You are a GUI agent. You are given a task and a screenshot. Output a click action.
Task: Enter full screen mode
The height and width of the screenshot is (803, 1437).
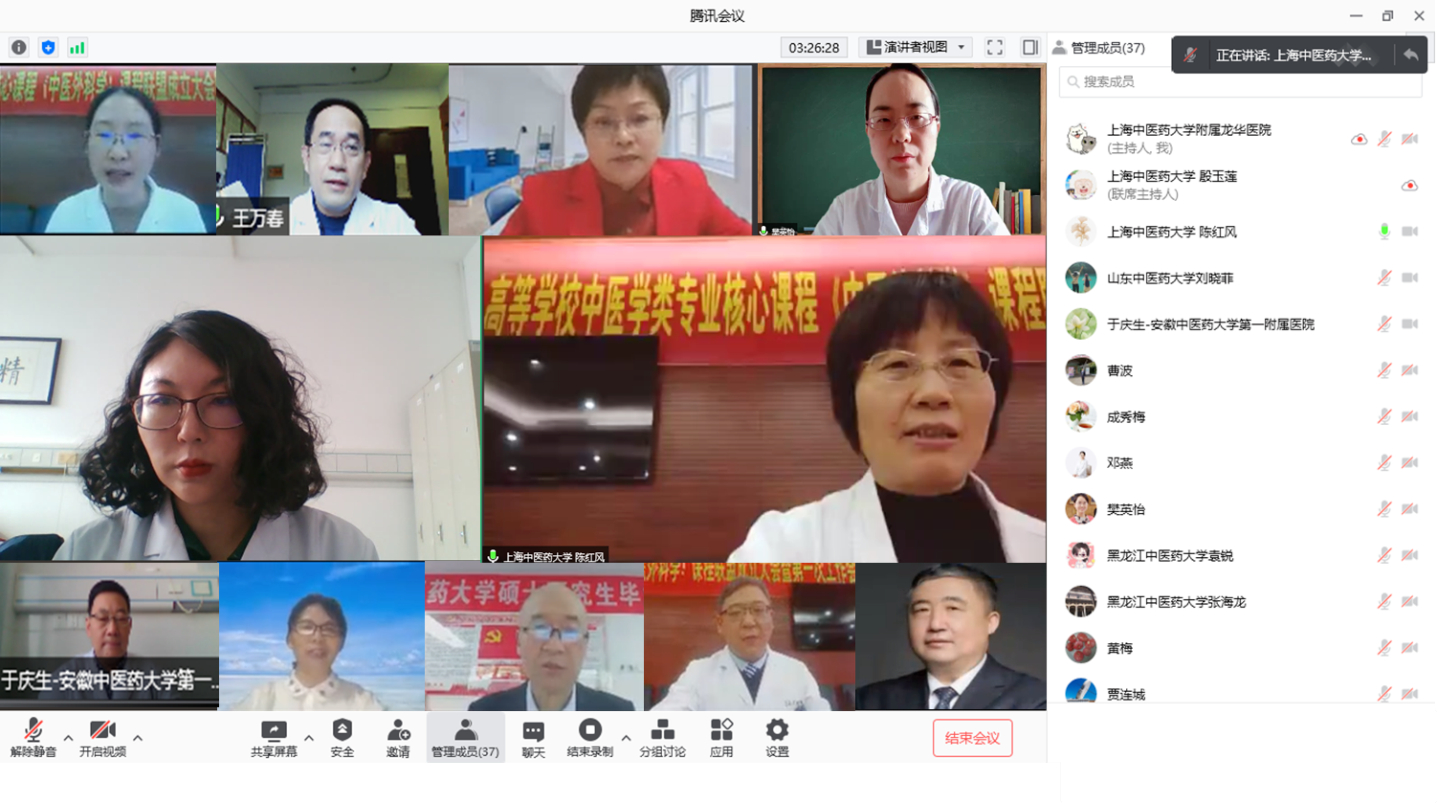pos(994,47)
